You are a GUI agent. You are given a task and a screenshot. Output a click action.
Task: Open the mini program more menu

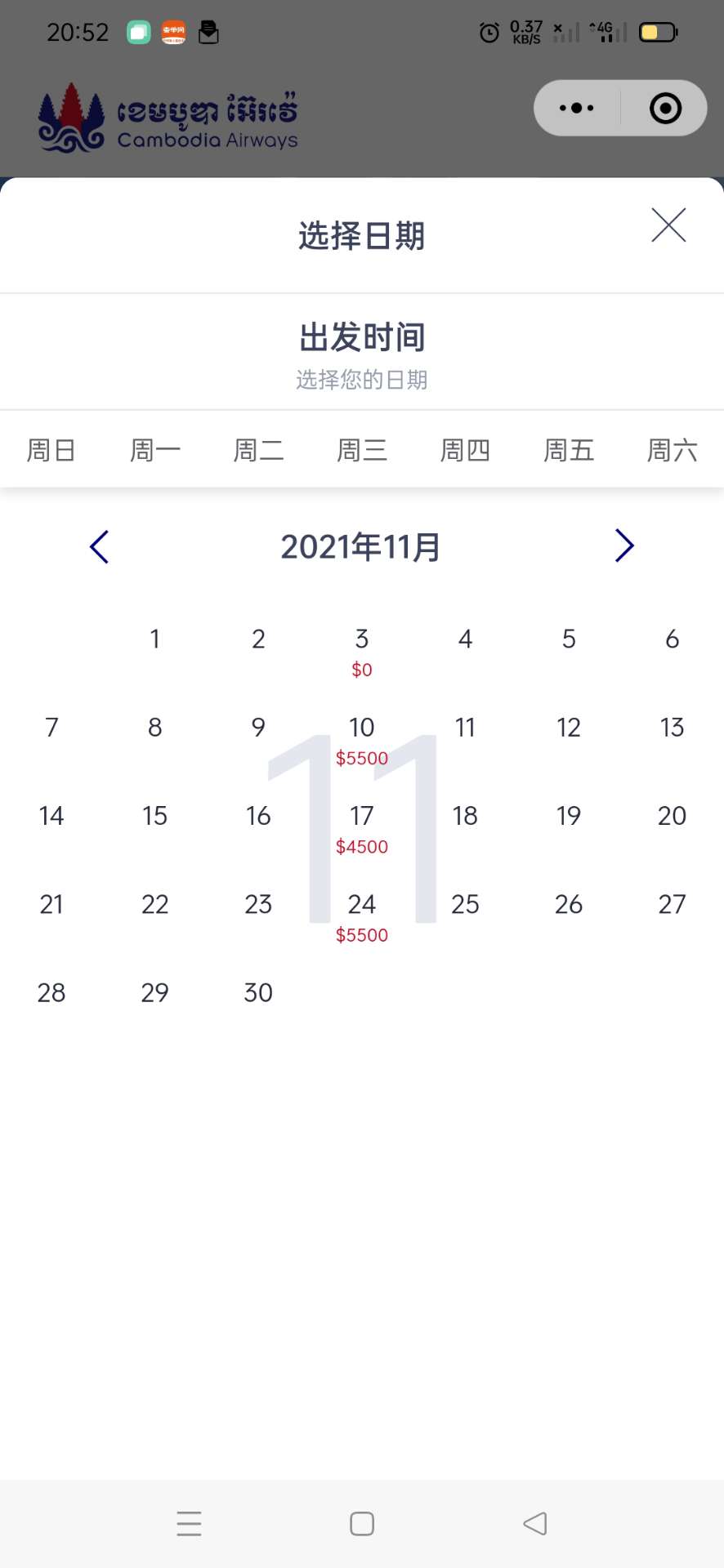tap(577, 108)
